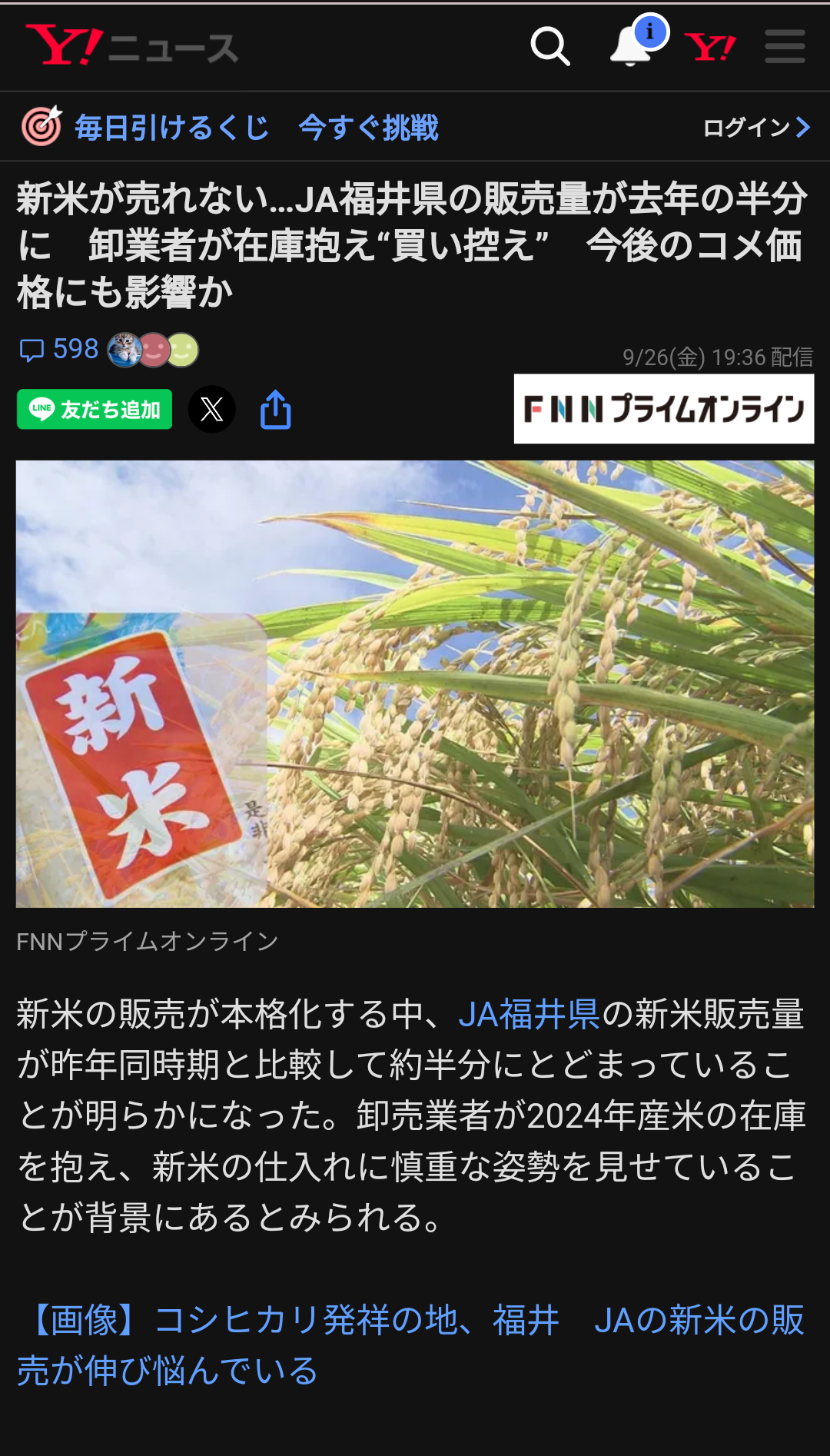Open the Yahoo! Japan top page icon
This screenshot has height=1456, width=830.
pos(710,47)
